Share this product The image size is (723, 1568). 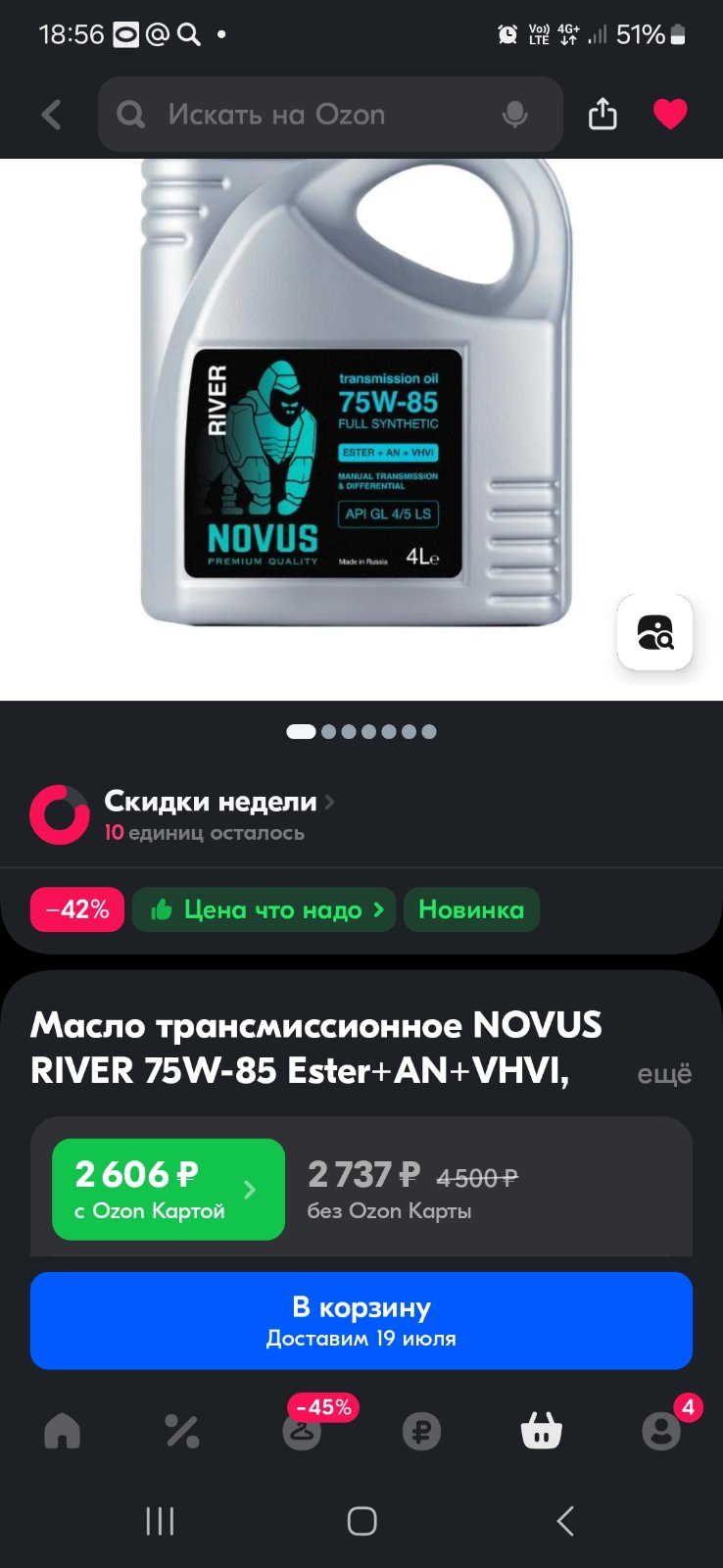pos(602,114)
